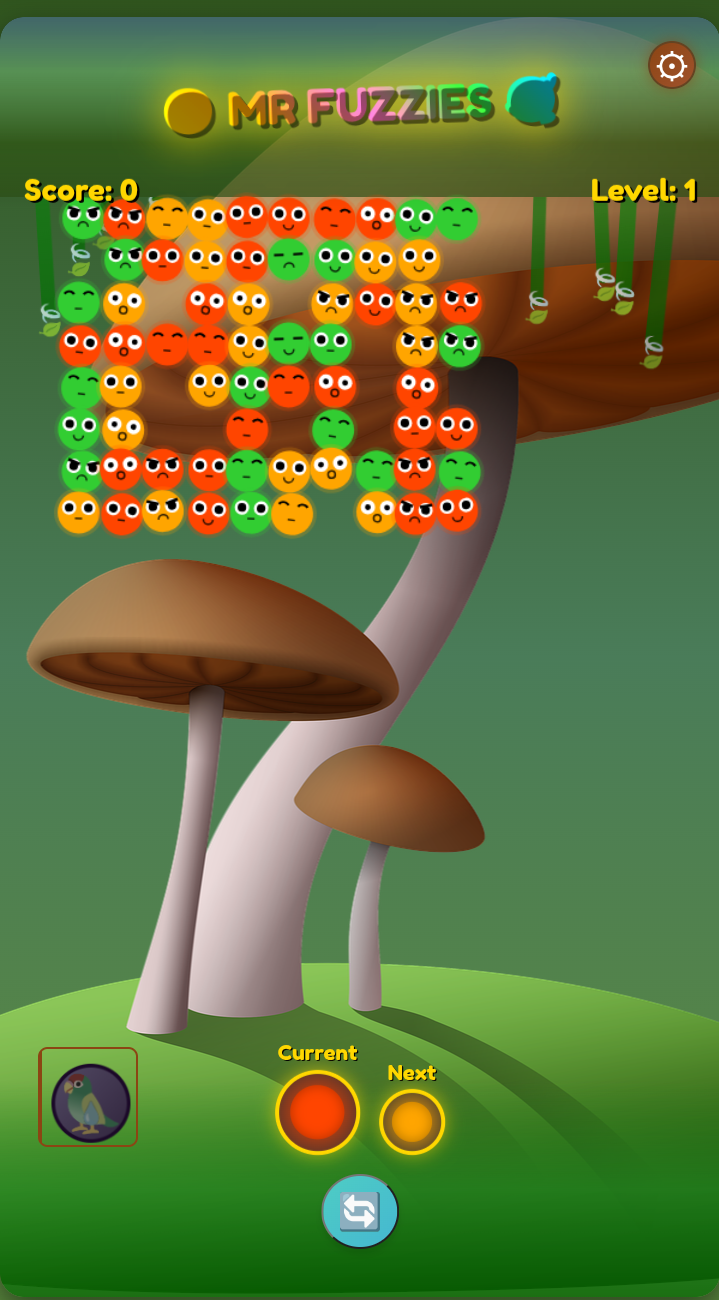
Task: Tap the swap fuzzies button
Action: (x=360, y=1211)
